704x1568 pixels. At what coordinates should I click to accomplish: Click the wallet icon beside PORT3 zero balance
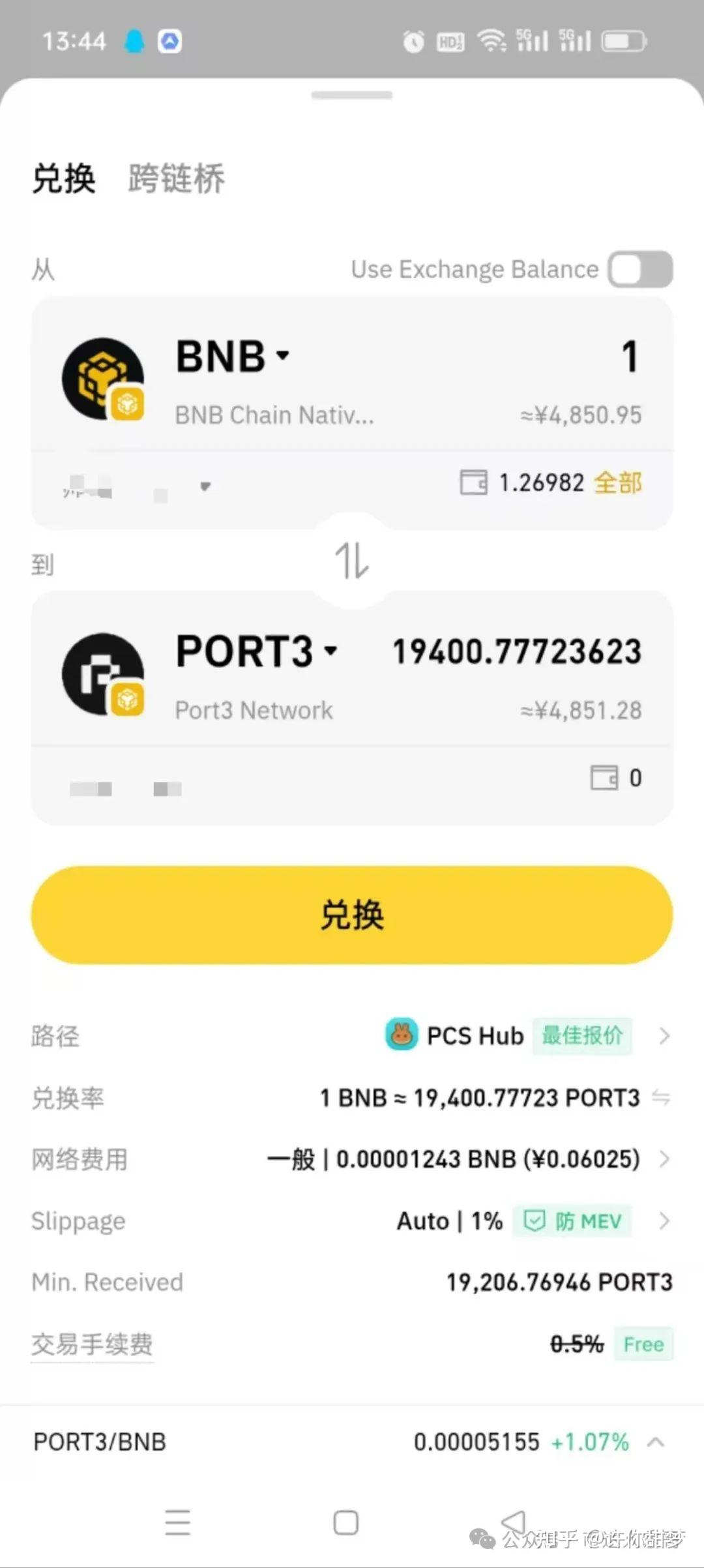pos(606,777)
